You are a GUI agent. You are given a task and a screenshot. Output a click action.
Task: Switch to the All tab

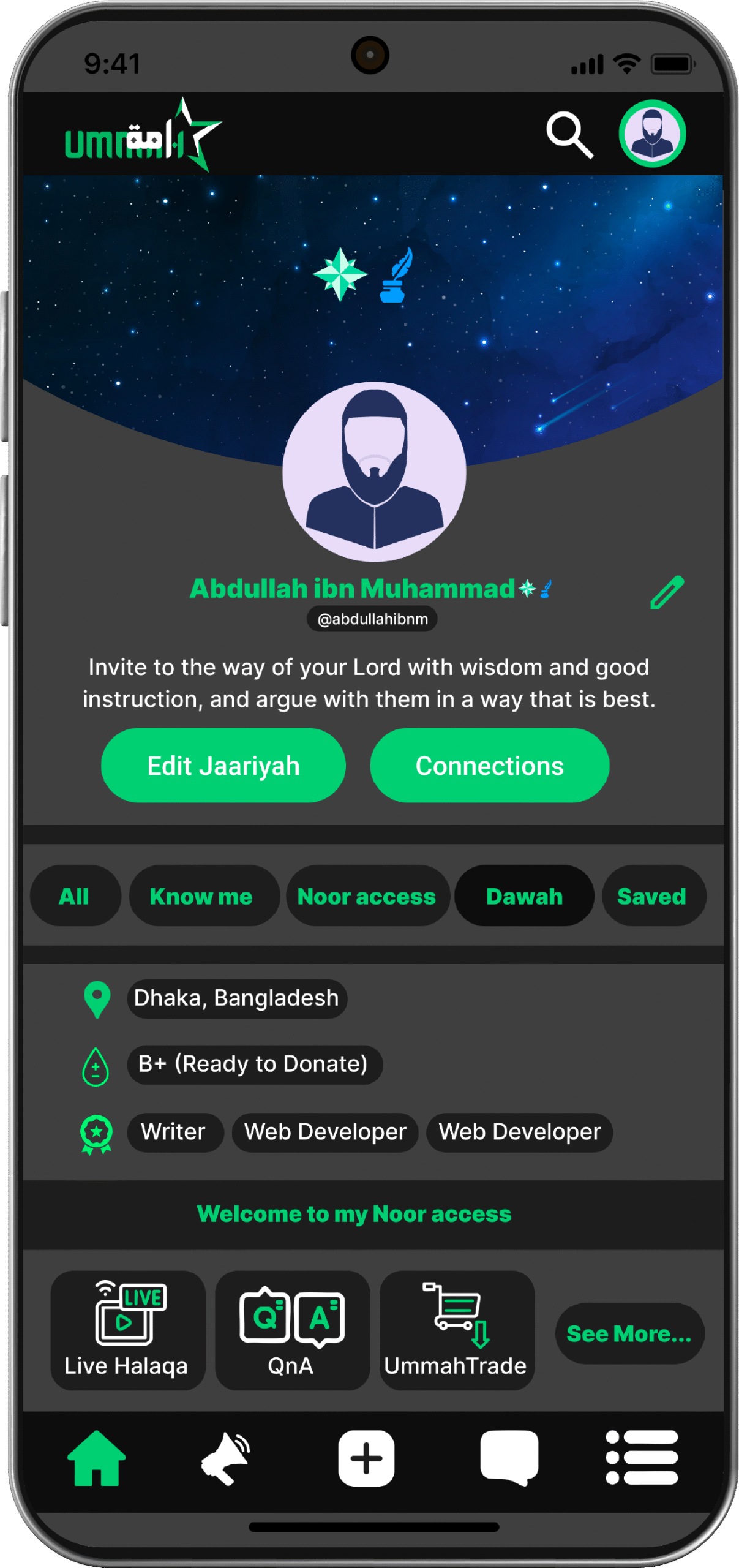[x=75, y=896]
